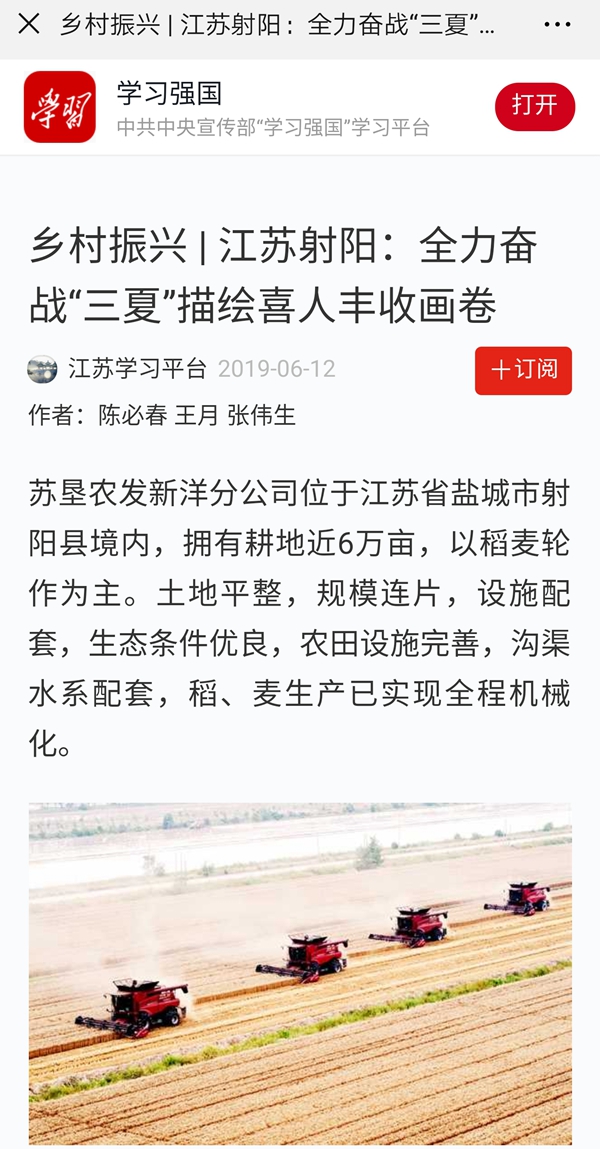Open the 江苏学习平台 publisher page
The height and width of the screenshot is (1149, 600).
click(x=137, y=369)
